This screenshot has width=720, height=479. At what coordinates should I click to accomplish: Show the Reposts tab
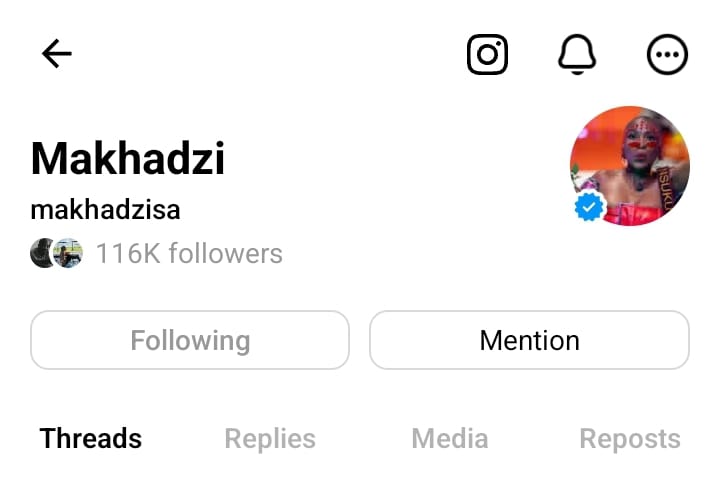(x=630, y=438)
